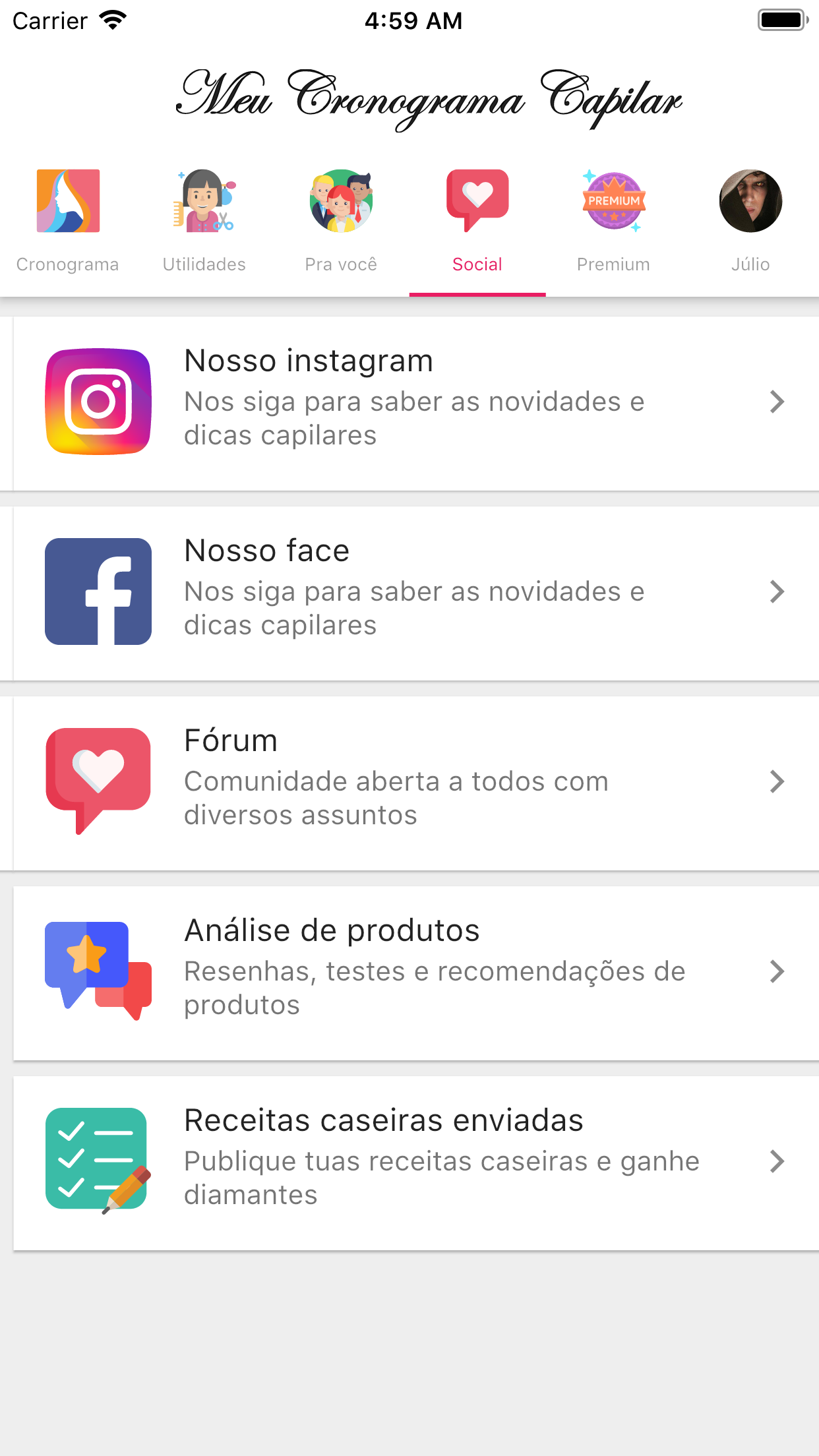Switch to the Cronograma tab
Screen dimensions: 819x1456
68,221
